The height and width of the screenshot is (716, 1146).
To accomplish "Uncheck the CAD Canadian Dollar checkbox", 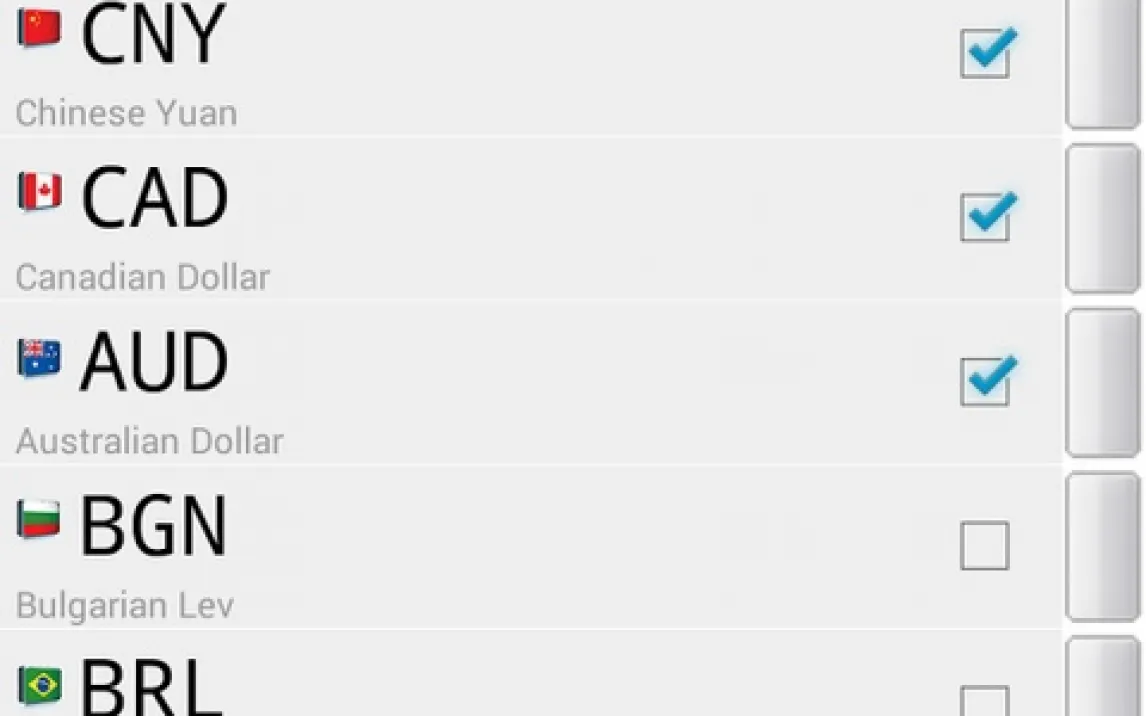I will [x=985, y=217].
